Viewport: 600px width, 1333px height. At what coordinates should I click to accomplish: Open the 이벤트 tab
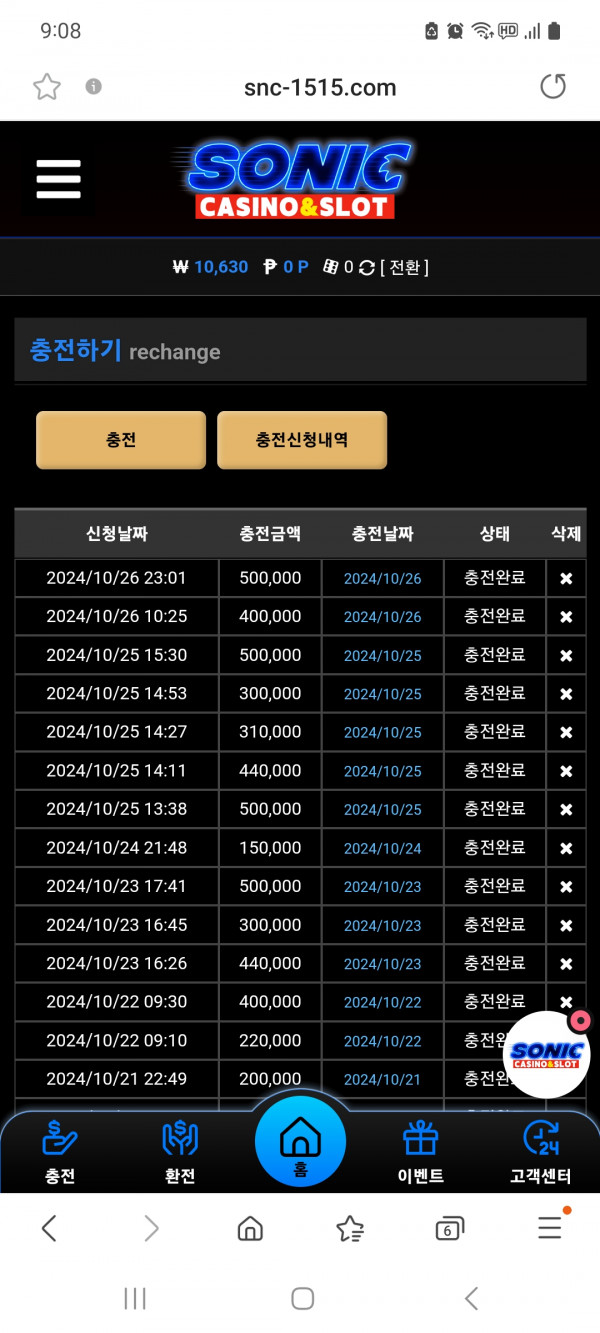click(421, 1153)
